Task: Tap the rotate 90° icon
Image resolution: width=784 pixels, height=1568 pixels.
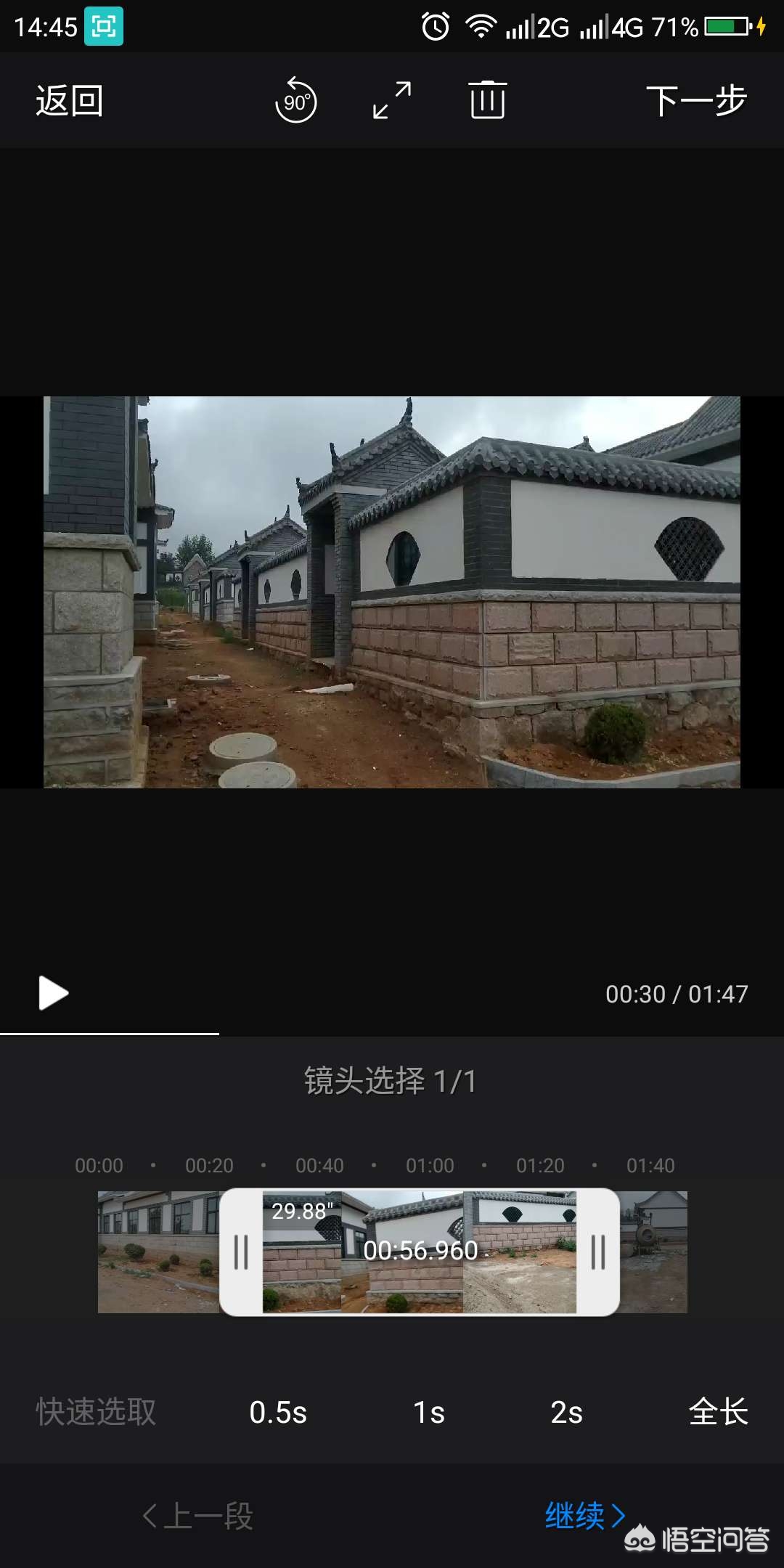Action: tap(297, 102)
